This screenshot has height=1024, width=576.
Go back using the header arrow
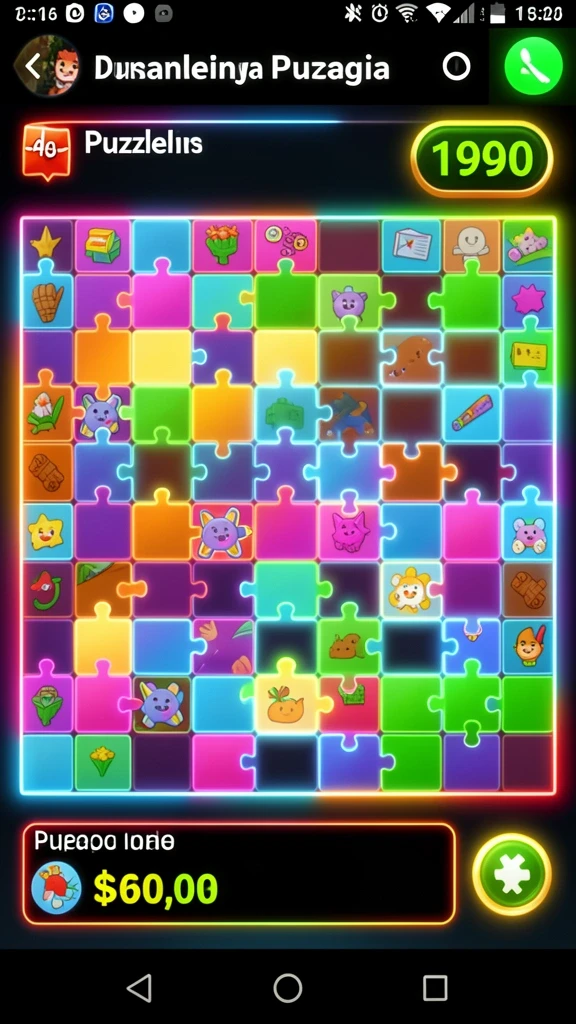click(32, 66)
